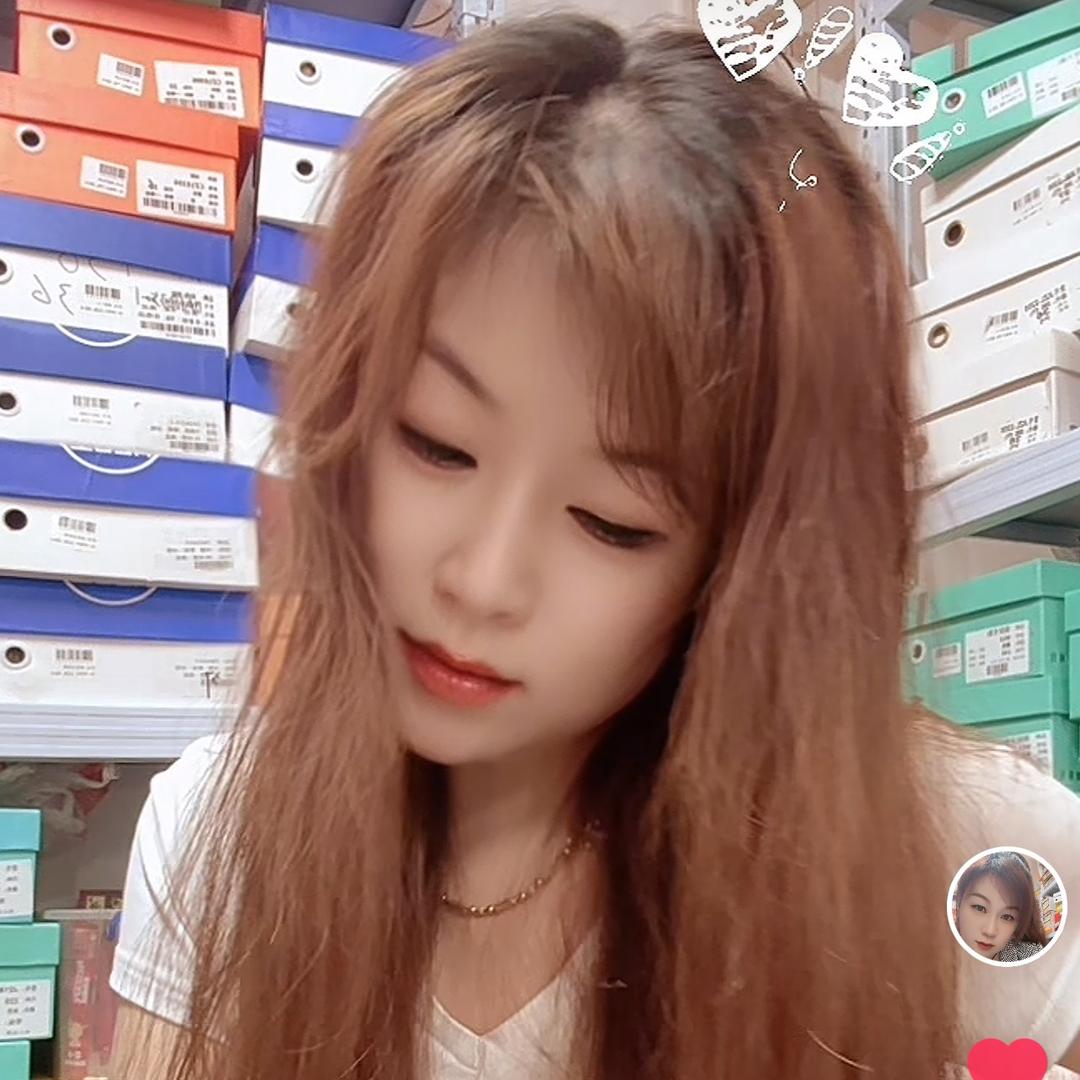Open the creator's profile avatar
The width and height of the screenshot is (1080, 1080).
(x=1006, y=907)
